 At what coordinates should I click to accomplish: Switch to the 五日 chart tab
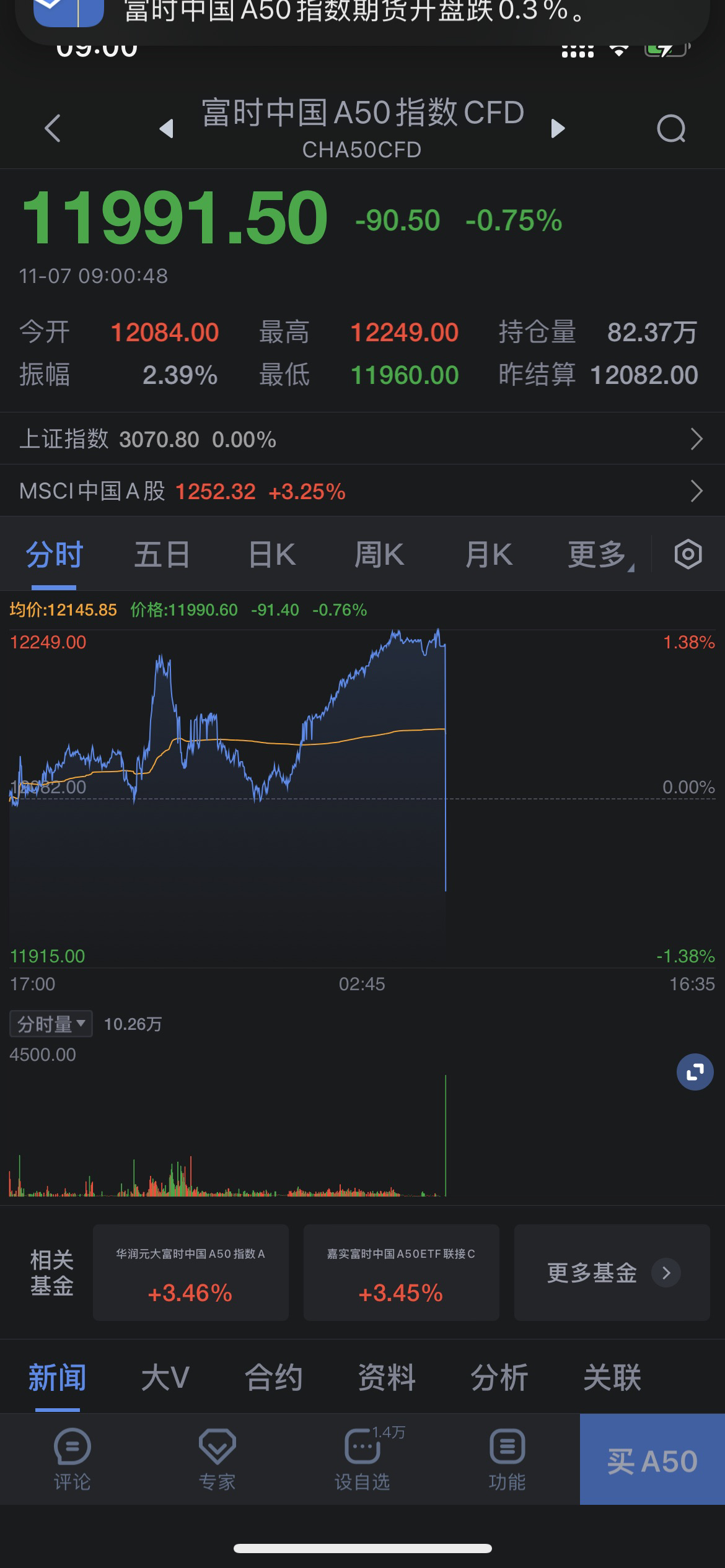coord(162,554)
